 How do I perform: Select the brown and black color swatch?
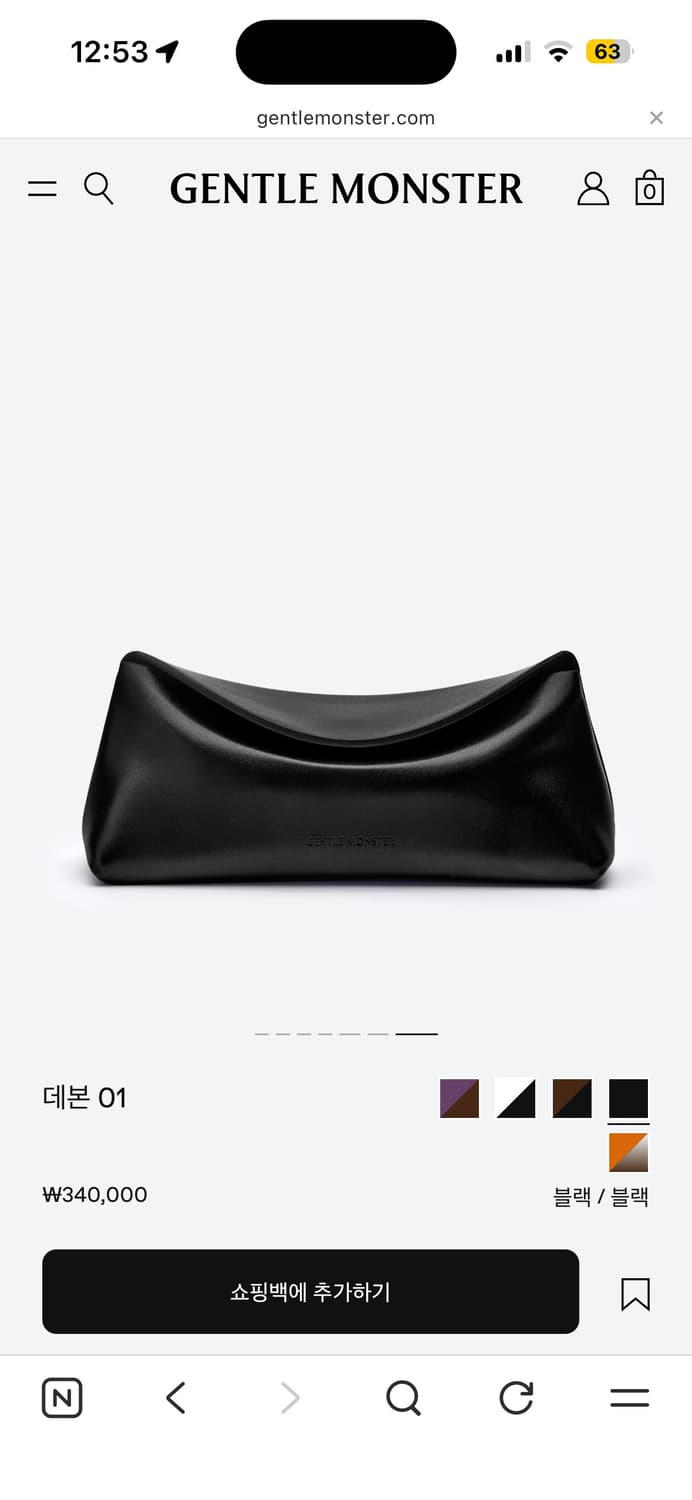point(572,1098)
